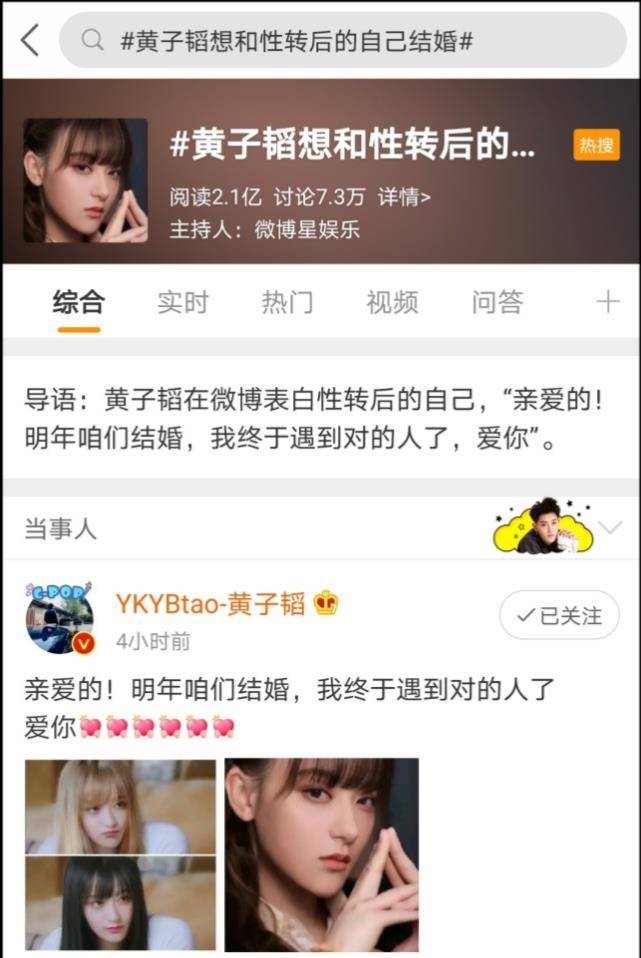Screen dimensions: 641x958
Task: Switch to the 视频 tab
Action: point(392,302)
